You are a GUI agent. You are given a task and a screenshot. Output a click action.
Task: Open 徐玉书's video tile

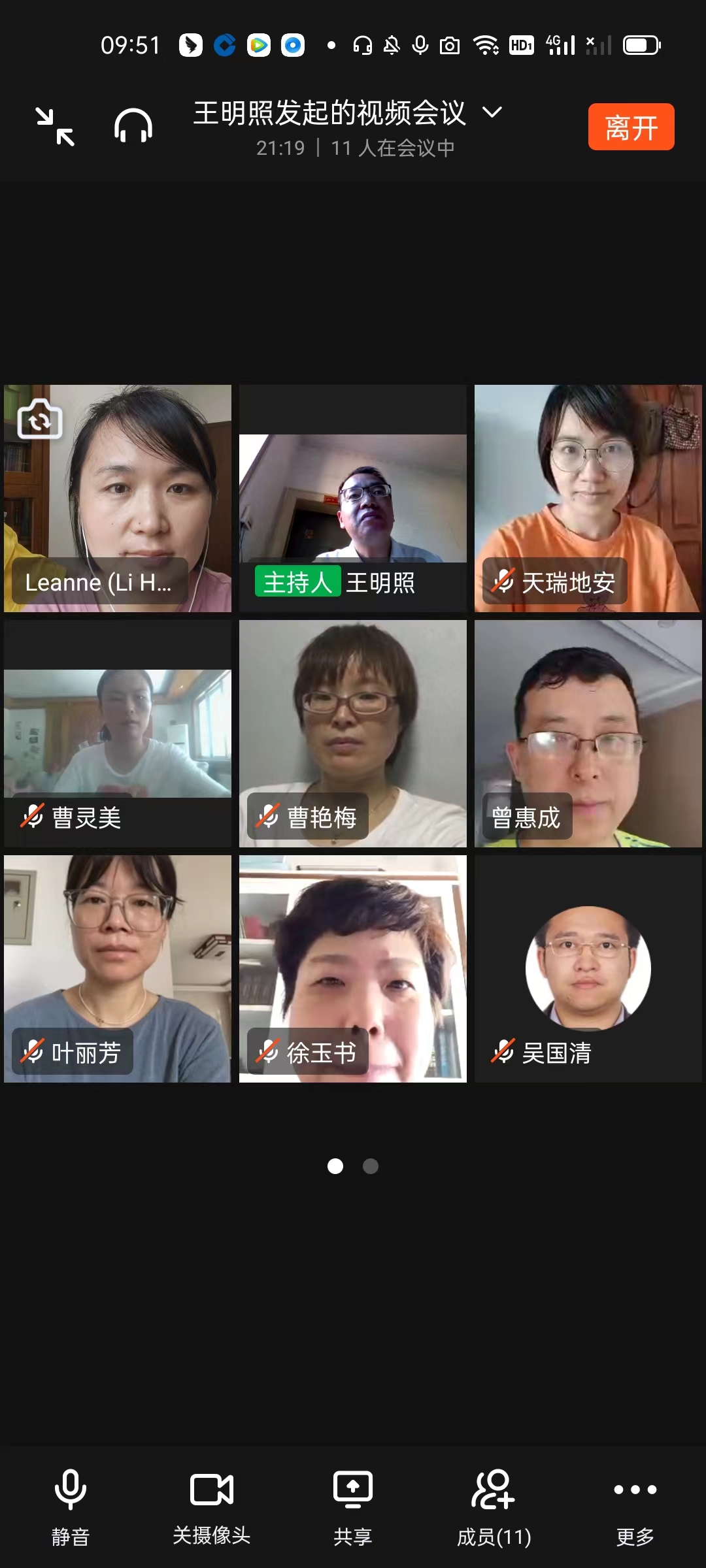point(353,969)
